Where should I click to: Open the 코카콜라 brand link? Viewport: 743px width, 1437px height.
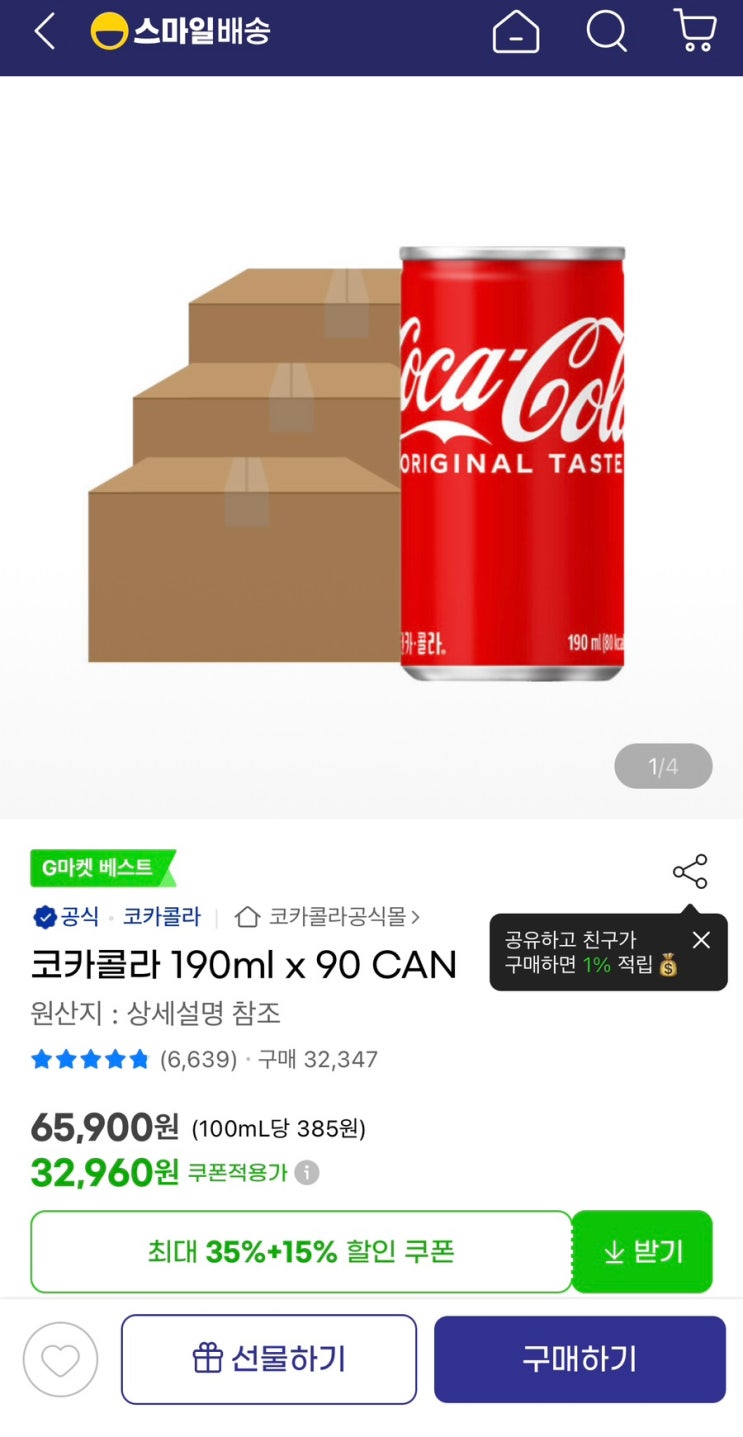[161, 916]
